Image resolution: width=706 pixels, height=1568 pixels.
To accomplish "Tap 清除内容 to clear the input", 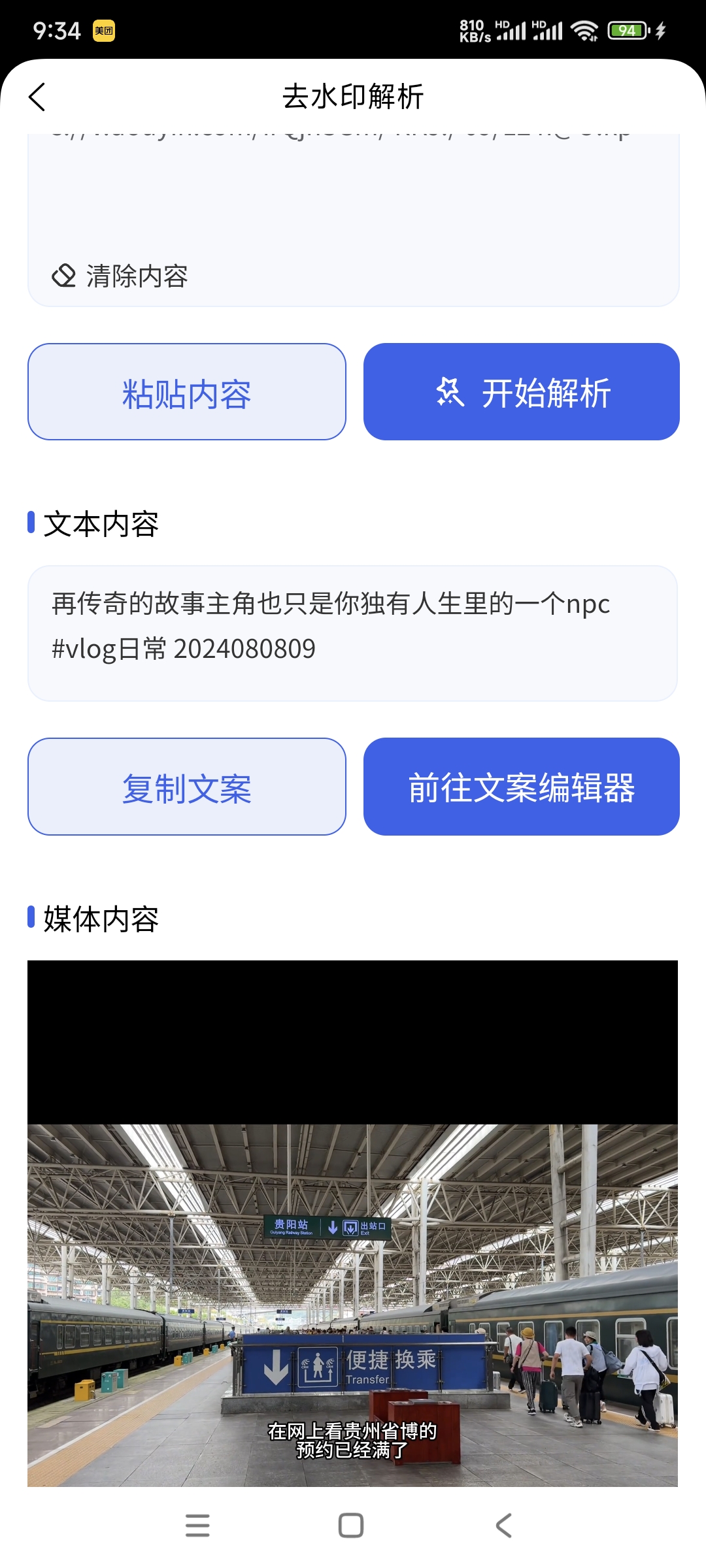I will tap(121, 276).
